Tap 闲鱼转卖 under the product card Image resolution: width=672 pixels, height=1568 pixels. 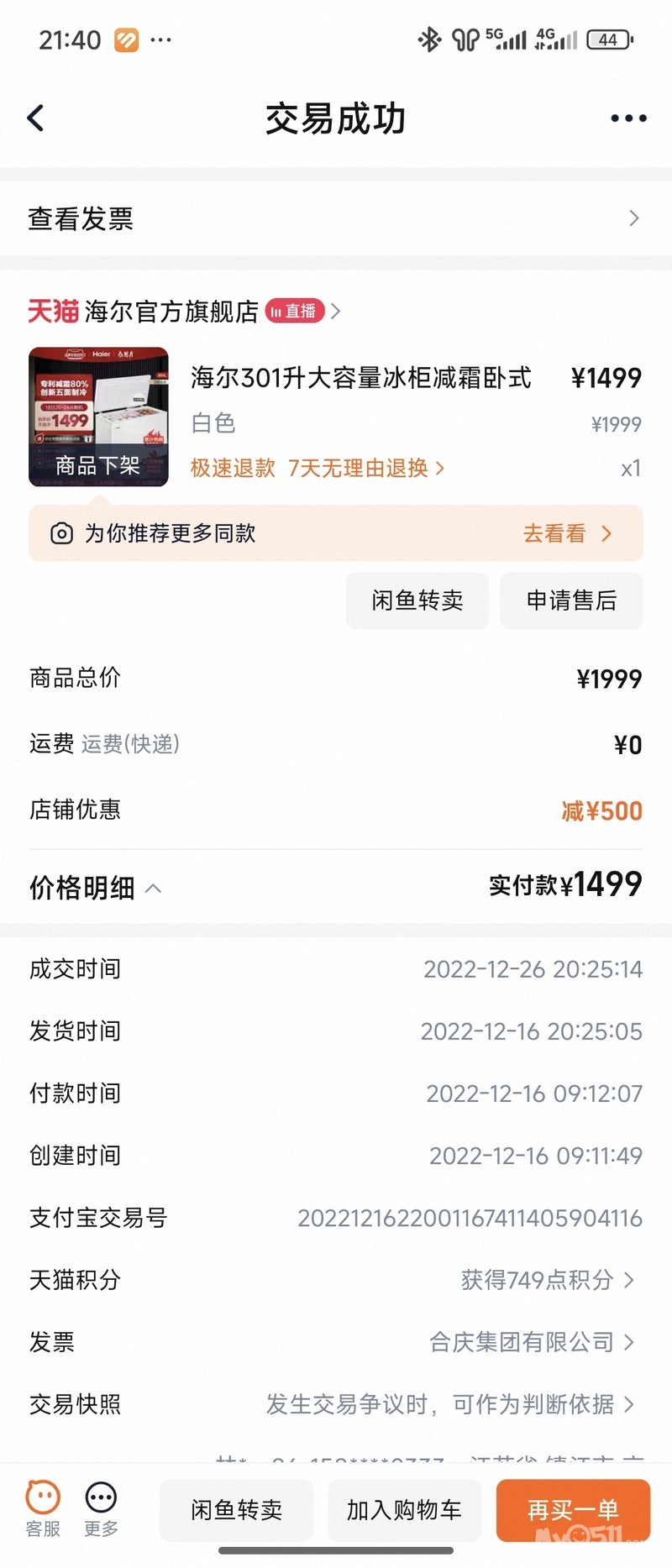(417, 600)
